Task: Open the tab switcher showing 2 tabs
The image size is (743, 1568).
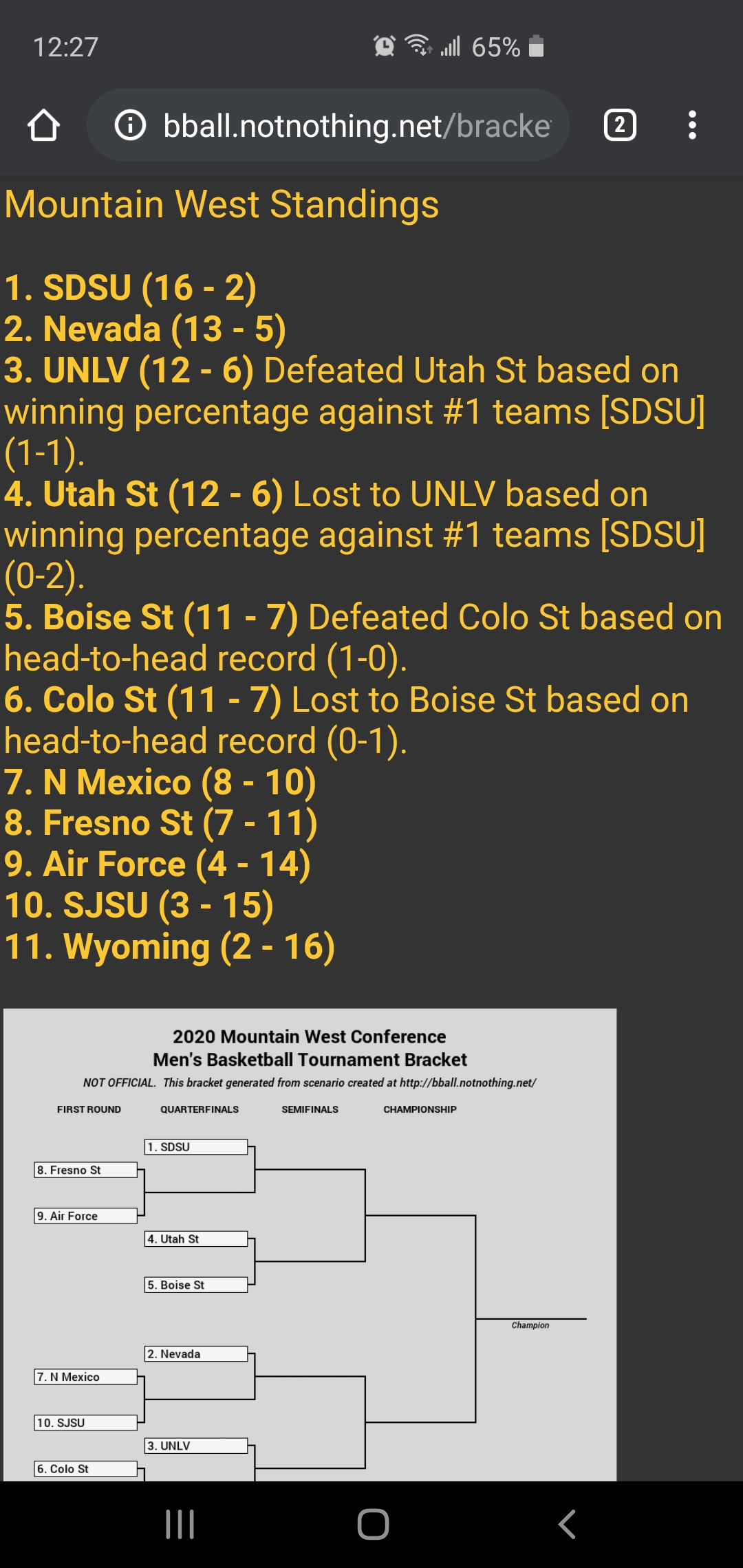Action: click(x=620, y=125)
